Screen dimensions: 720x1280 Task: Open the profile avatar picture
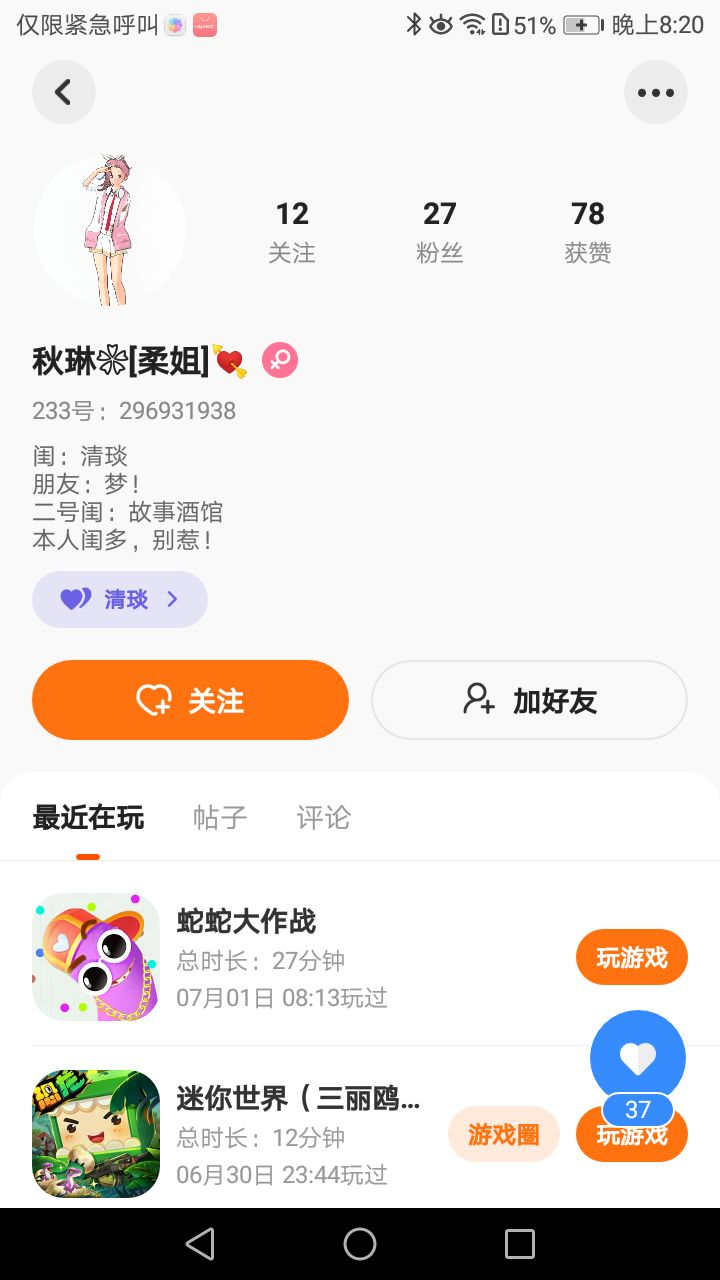[x=110, y=230]
